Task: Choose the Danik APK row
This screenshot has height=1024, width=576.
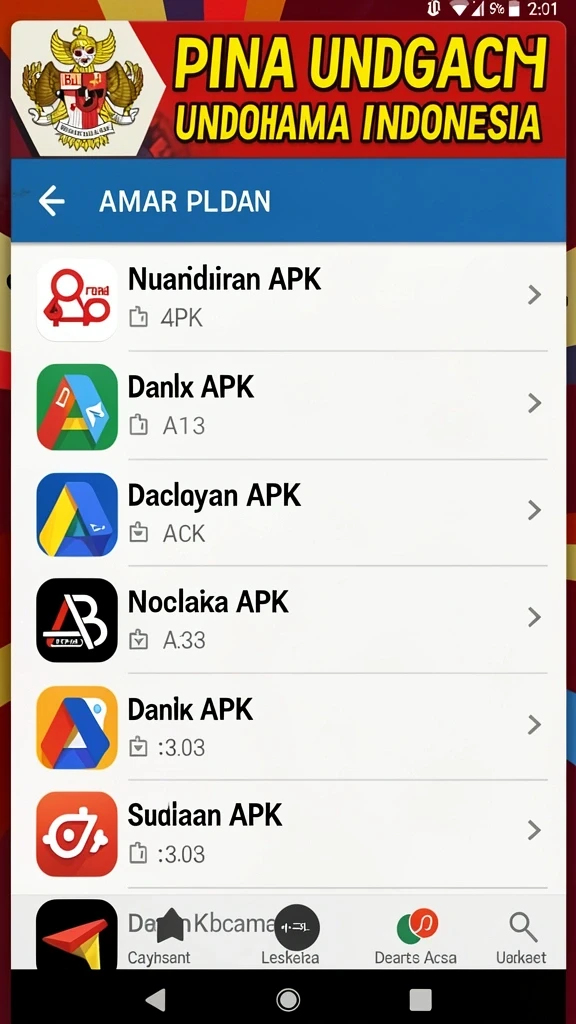Action: [288, 727]
